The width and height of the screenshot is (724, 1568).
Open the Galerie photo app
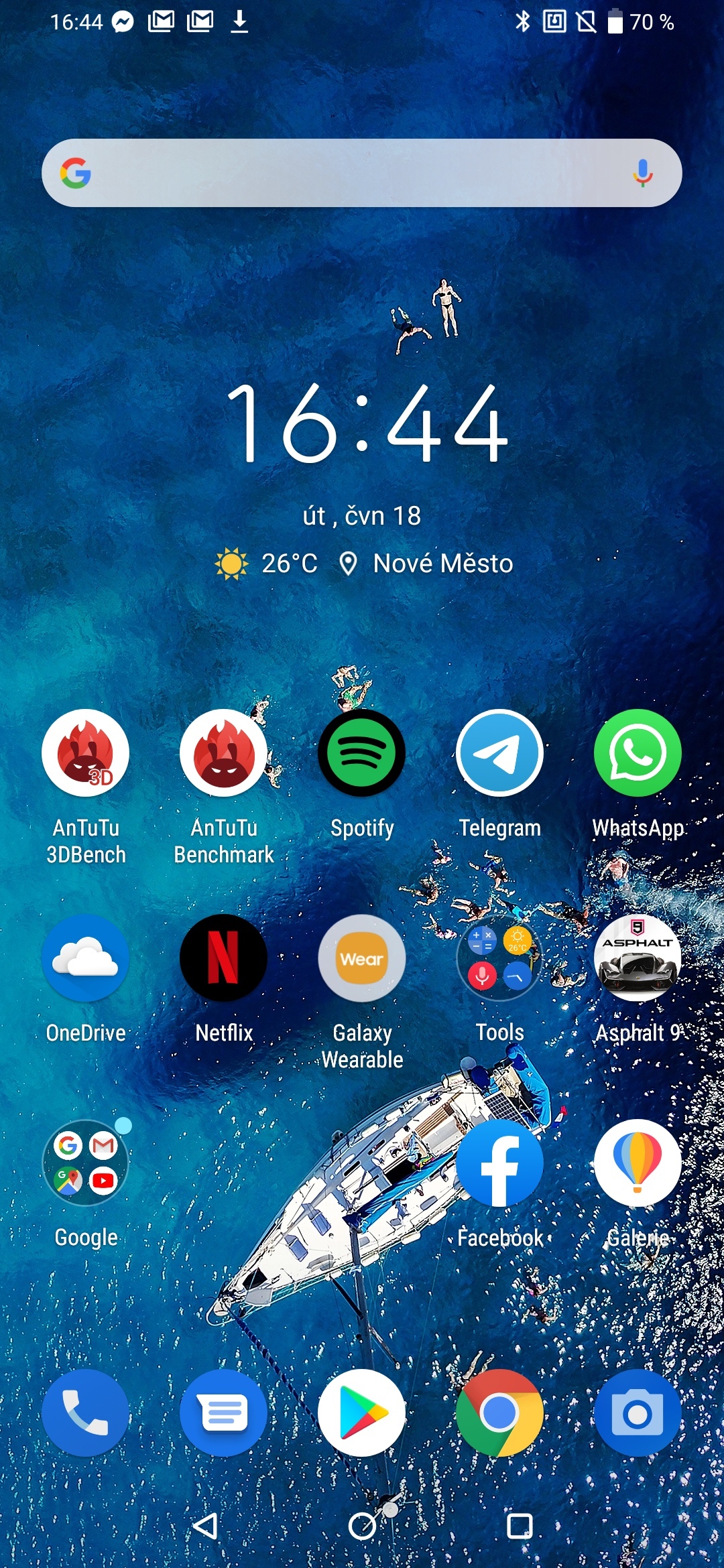(x=638, y=1164)
